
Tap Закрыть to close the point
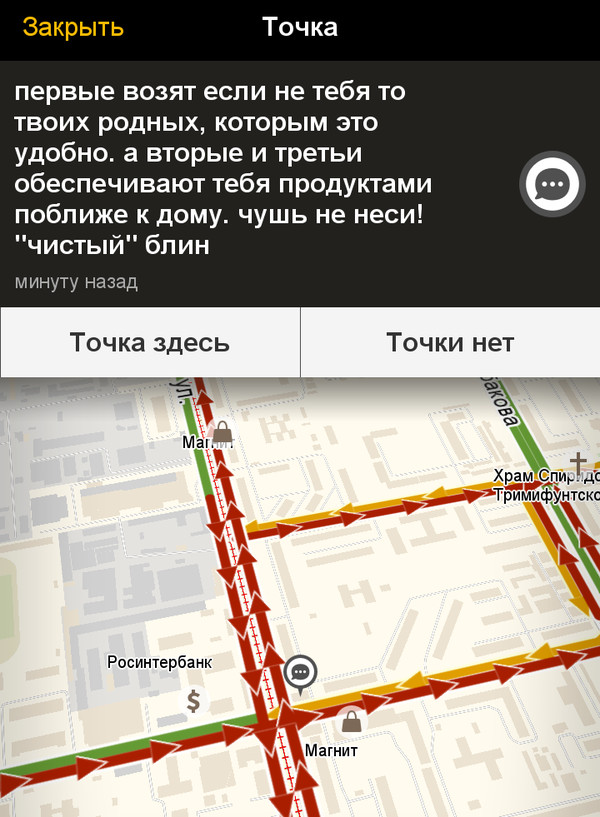pos(73,28)
